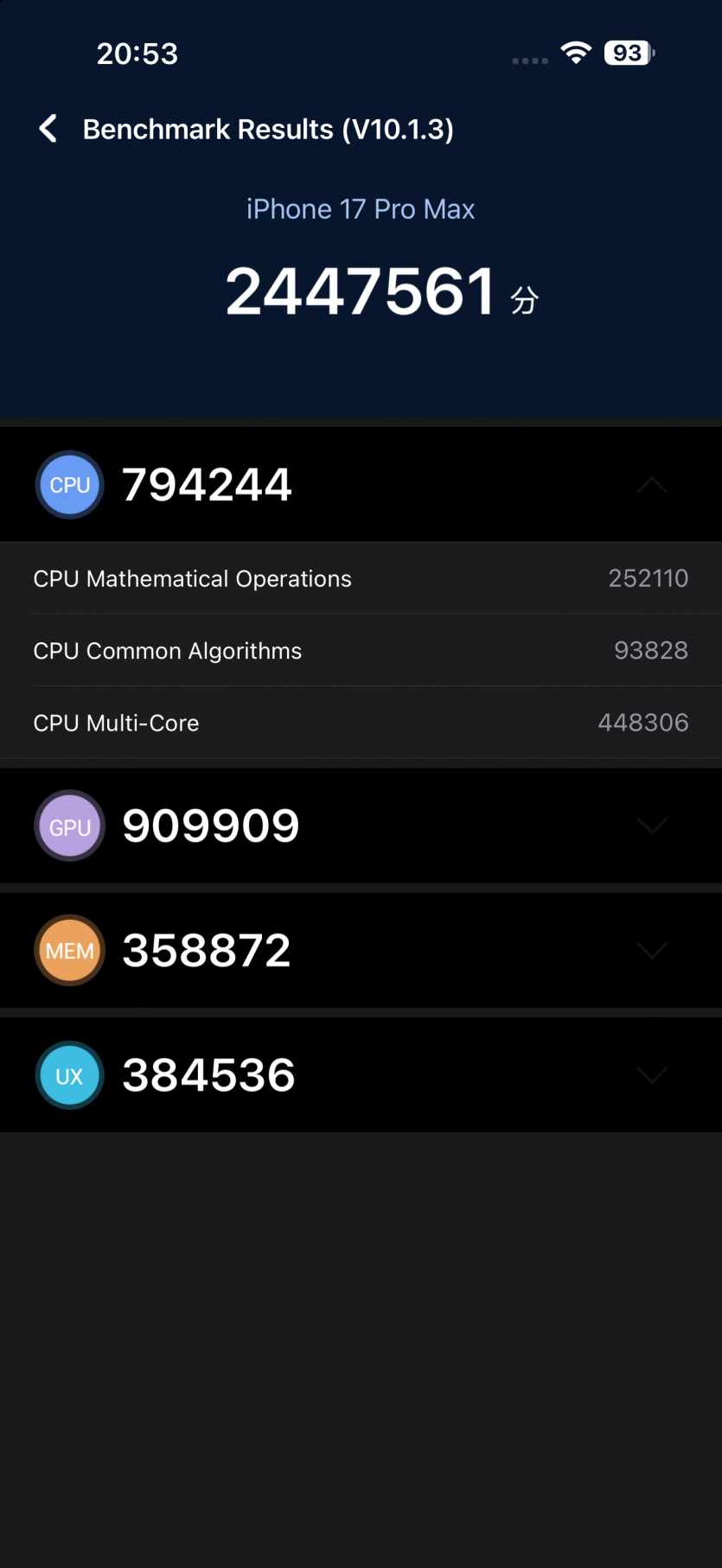This screenshot has width=722, height=1568.
Task: Expand the GPU score details
Action: 652,826
